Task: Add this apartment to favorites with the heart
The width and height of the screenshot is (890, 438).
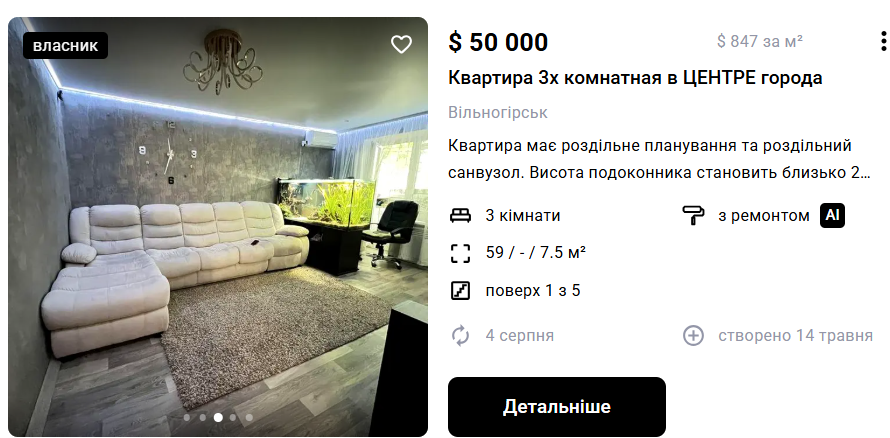Action: click(401, 44)
